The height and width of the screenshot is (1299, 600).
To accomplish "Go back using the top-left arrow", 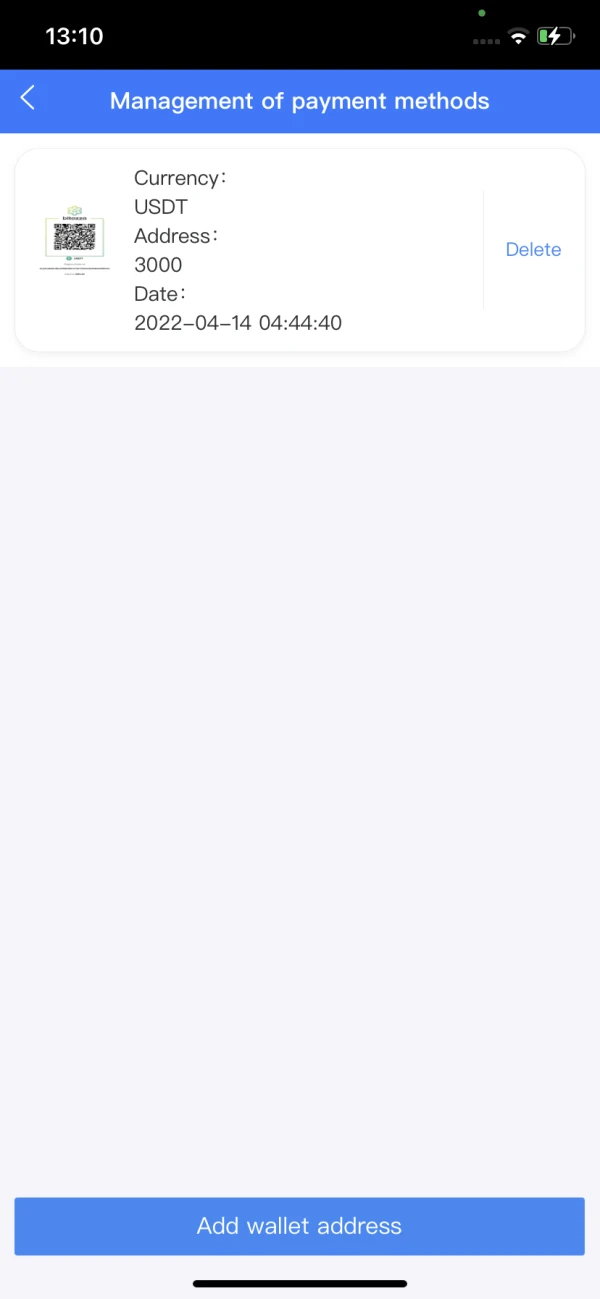I will pos(28,98).
